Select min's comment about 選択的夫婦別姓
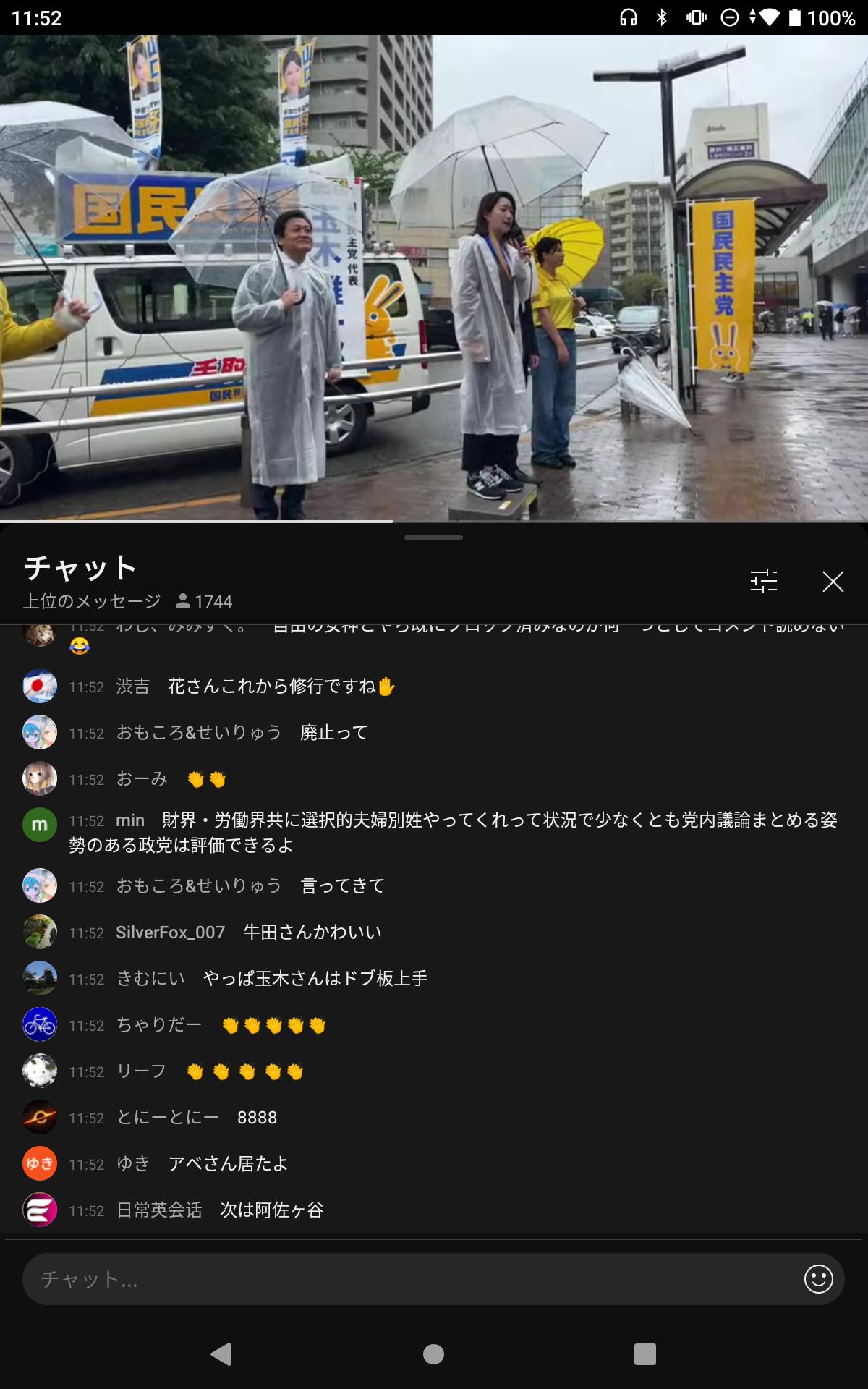This screenshot has height=1389, width=868. [434, 832]
